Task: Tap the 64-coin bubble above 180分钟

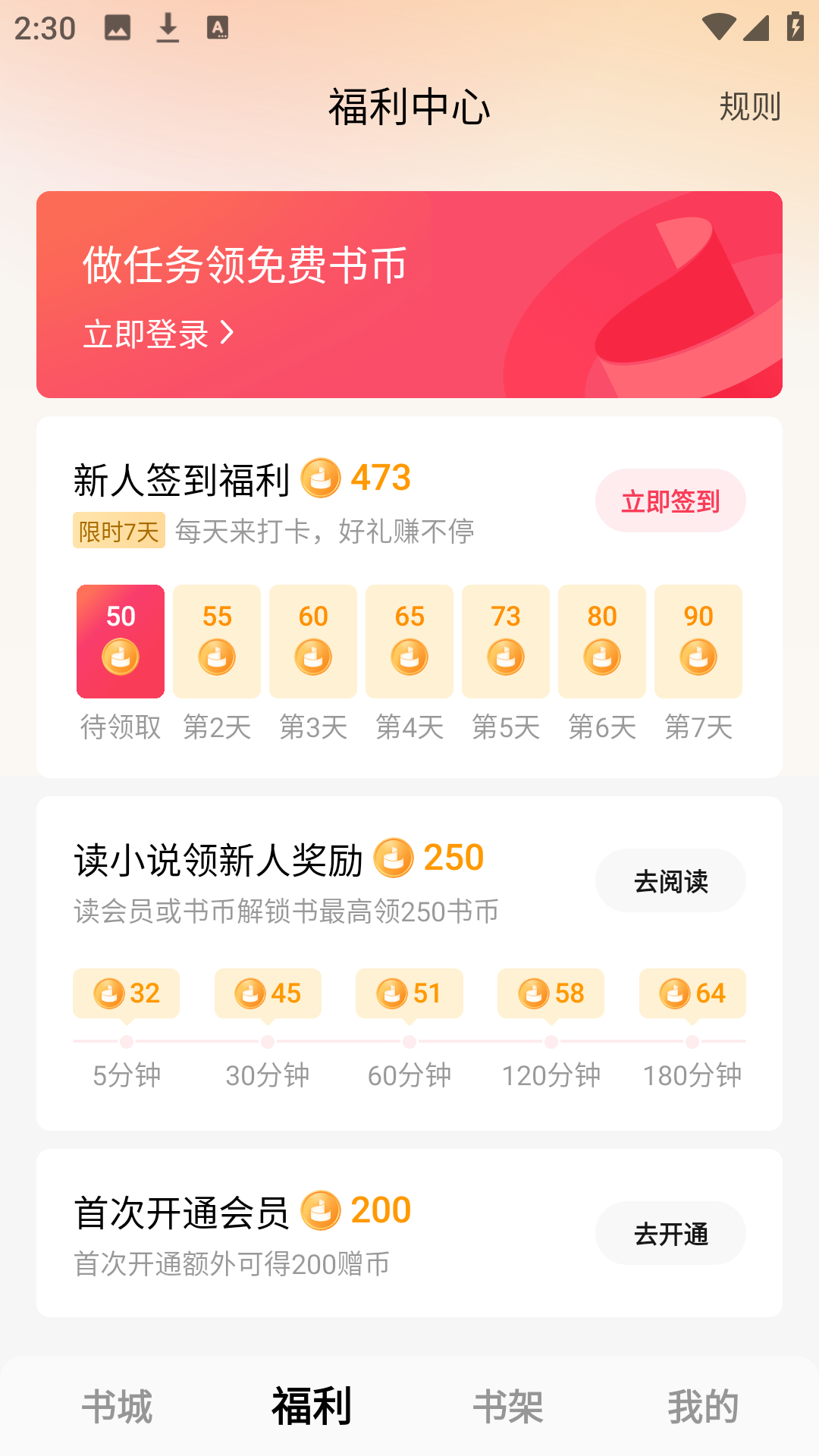Action: (691, 993)
